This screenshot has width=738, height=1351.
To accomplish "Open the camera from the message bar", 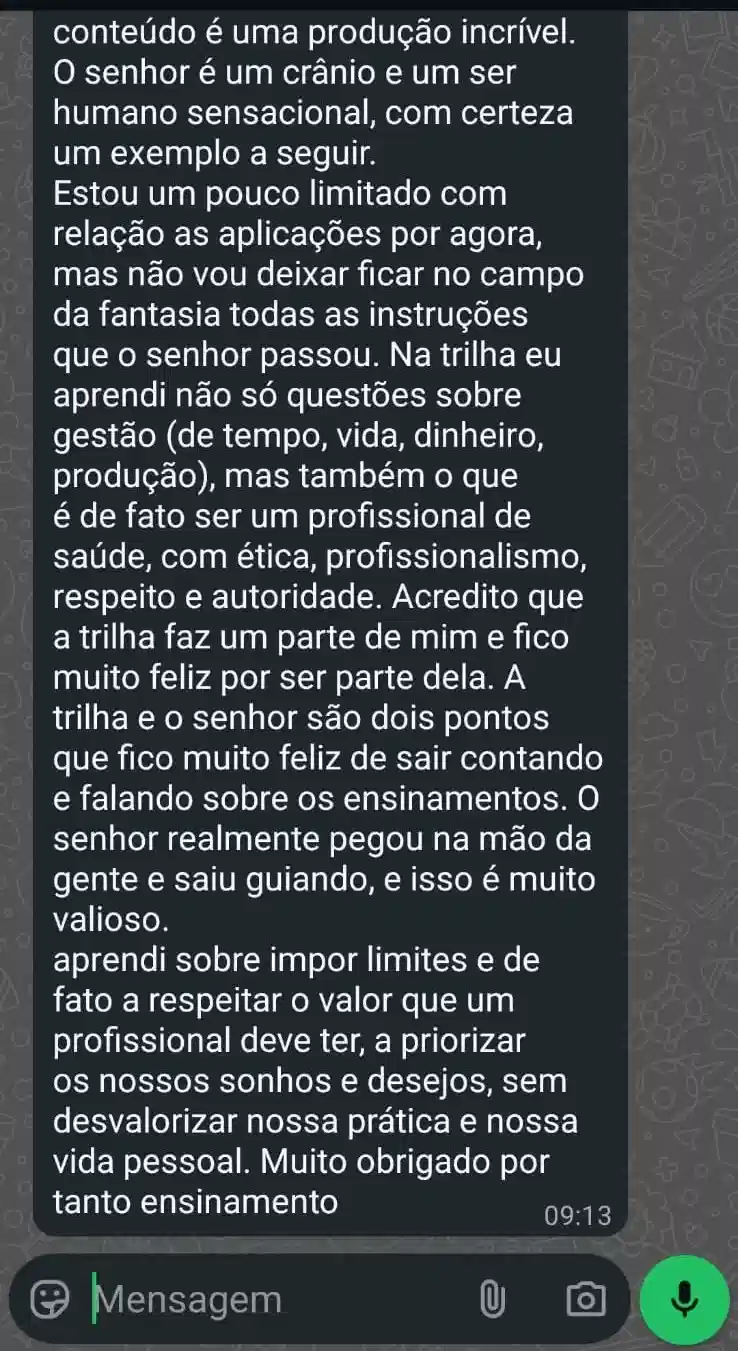I will (585, 1299).
